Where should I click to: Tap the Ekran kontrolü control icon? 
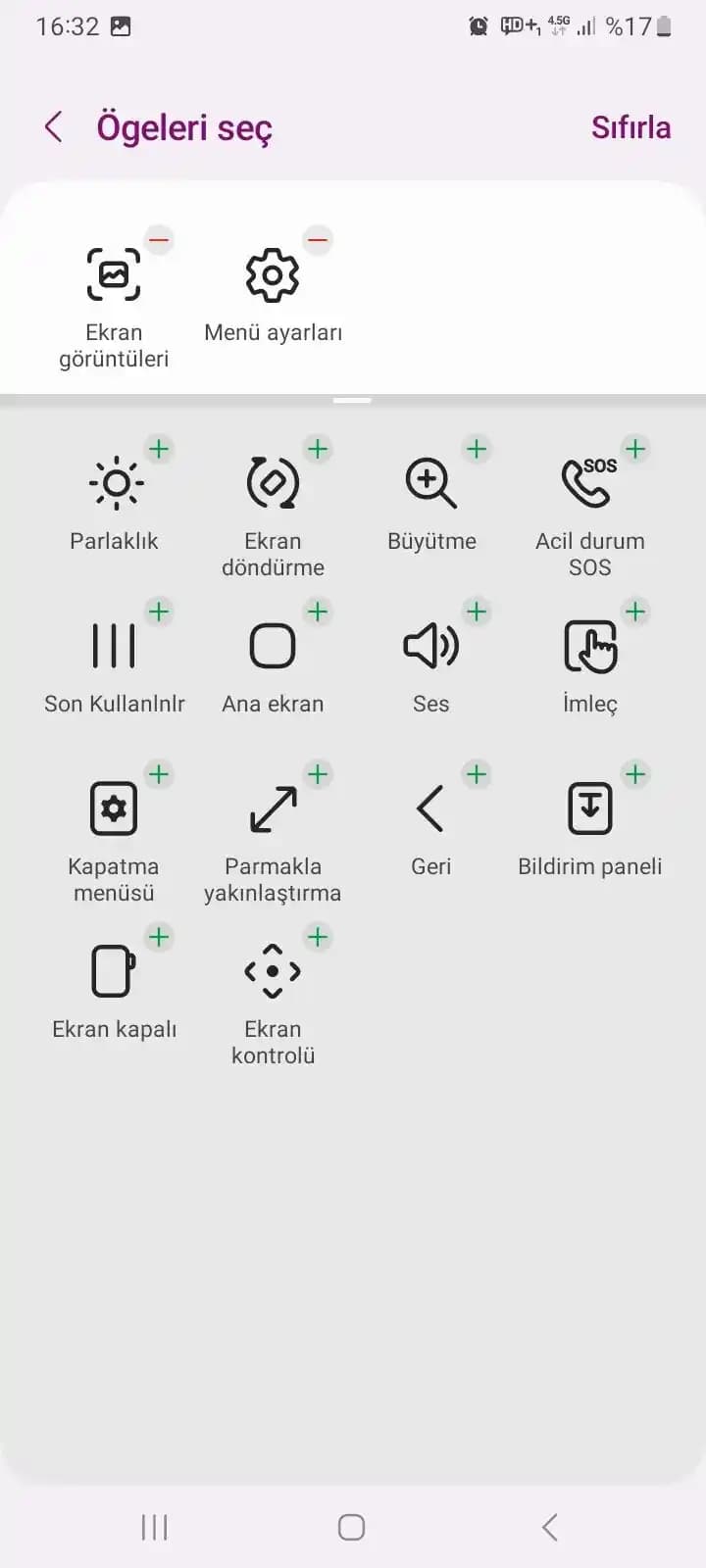click(x=273, y=971)
